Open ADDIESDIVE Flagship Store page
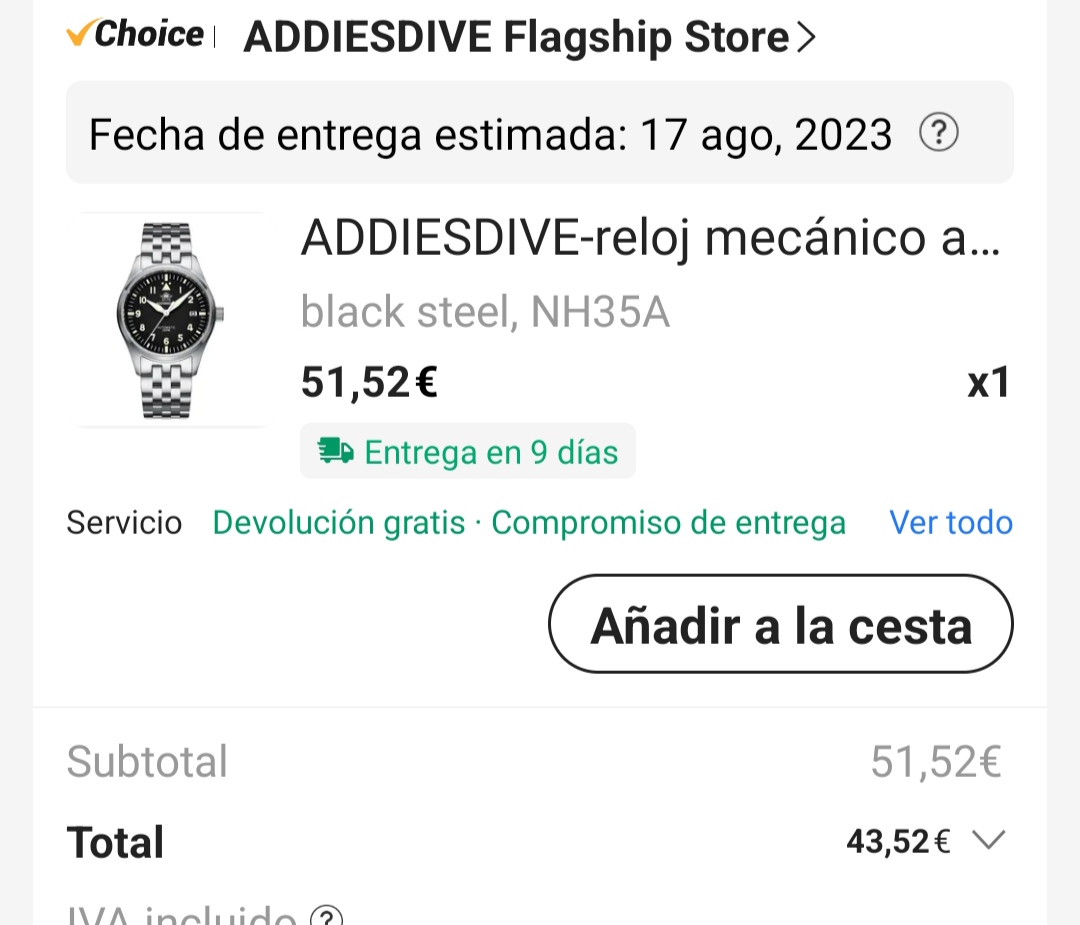1080x925 pixels. (x=530, y=38)
